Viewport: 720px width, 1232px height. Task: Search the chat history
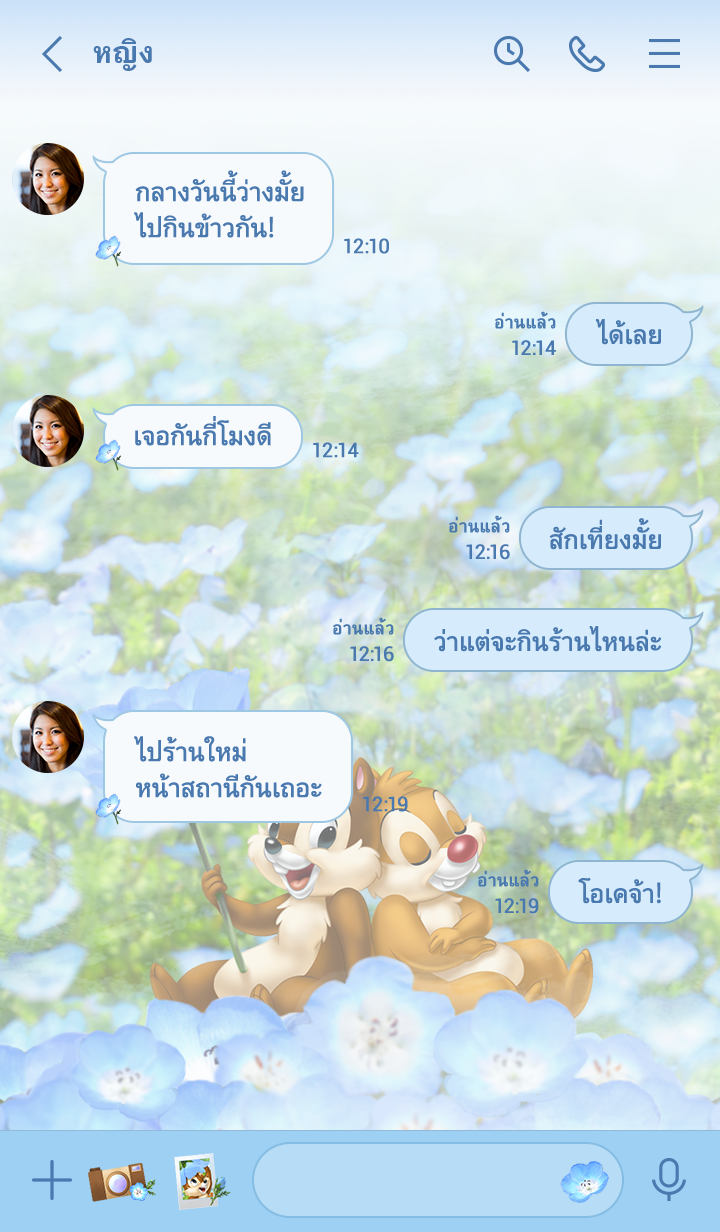click(x=511, y=54)
